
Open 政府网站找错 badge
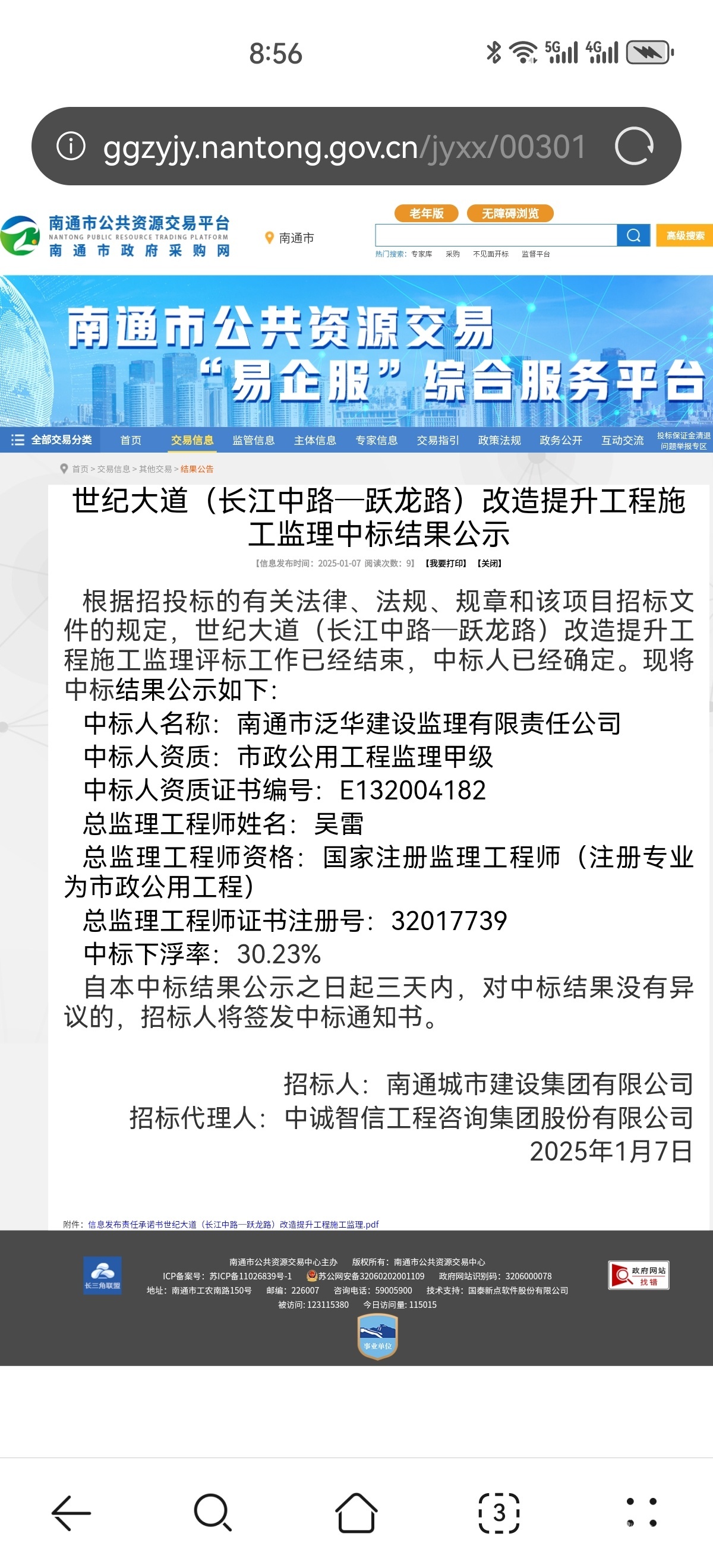click(638, 1275)
